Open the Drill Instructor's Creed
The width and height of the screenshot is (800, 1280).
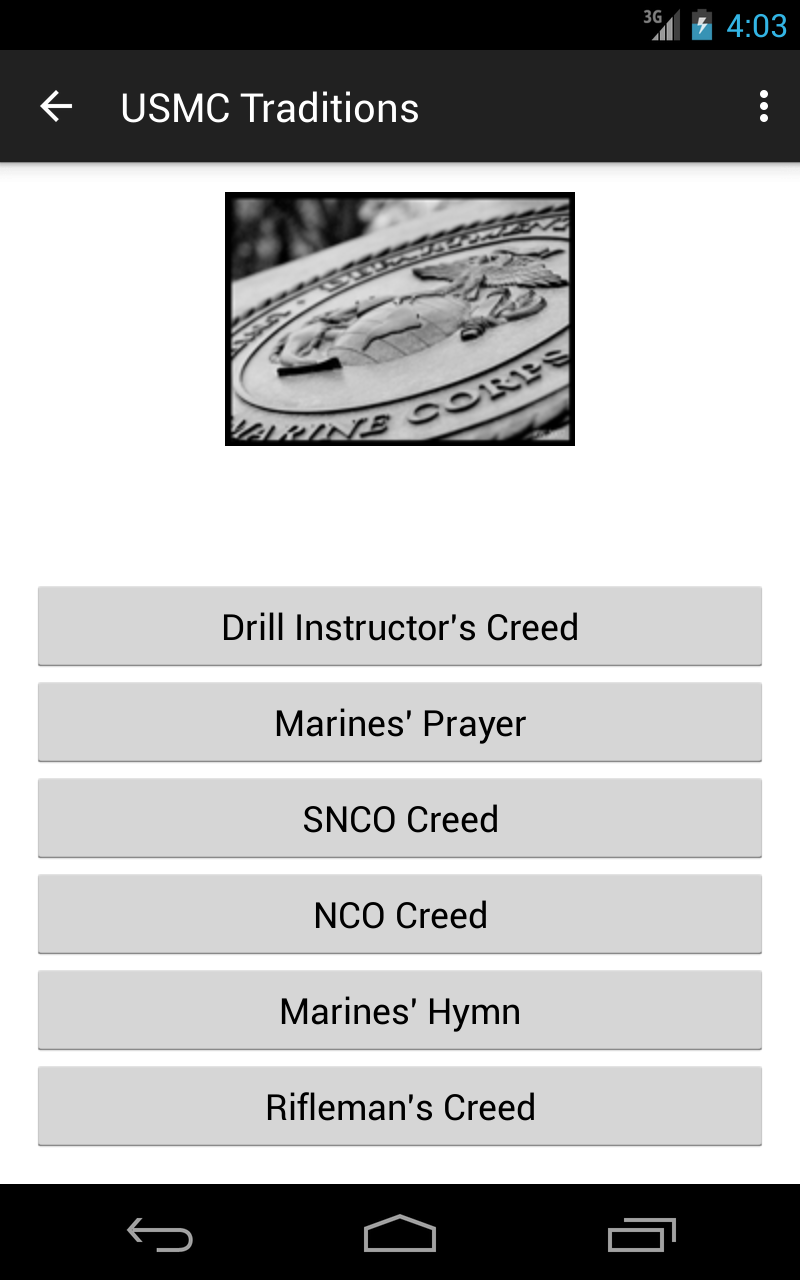coord(400,626)
